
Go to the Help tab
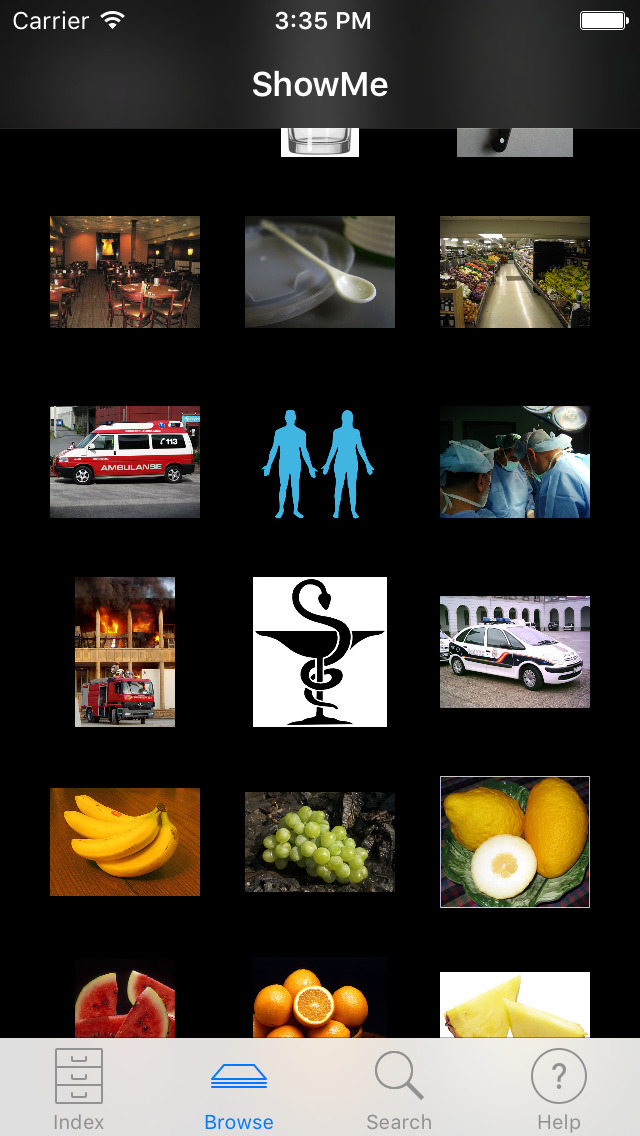pos(558,1088)
